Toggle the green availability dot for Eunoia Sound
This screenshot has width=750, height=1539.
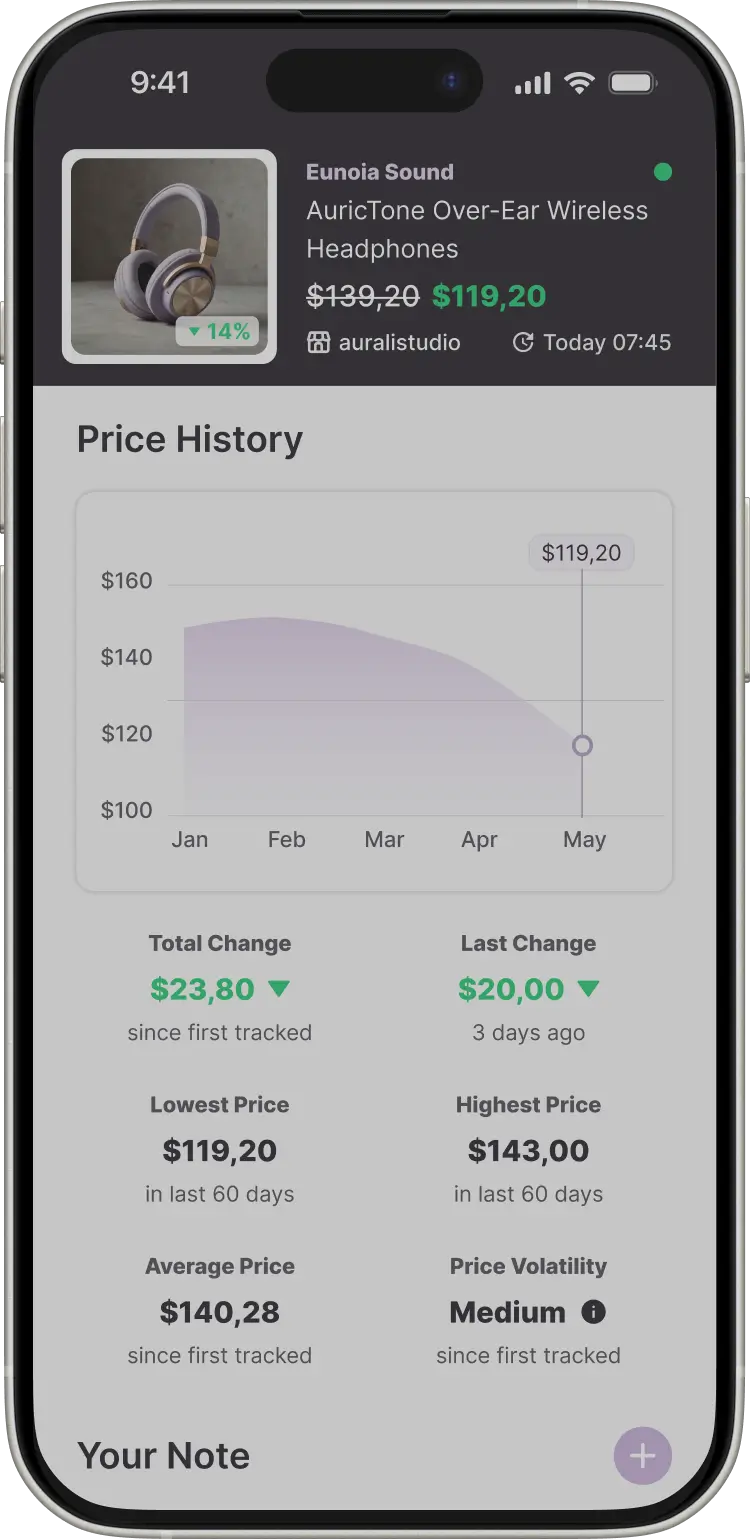tap(664, 172)
